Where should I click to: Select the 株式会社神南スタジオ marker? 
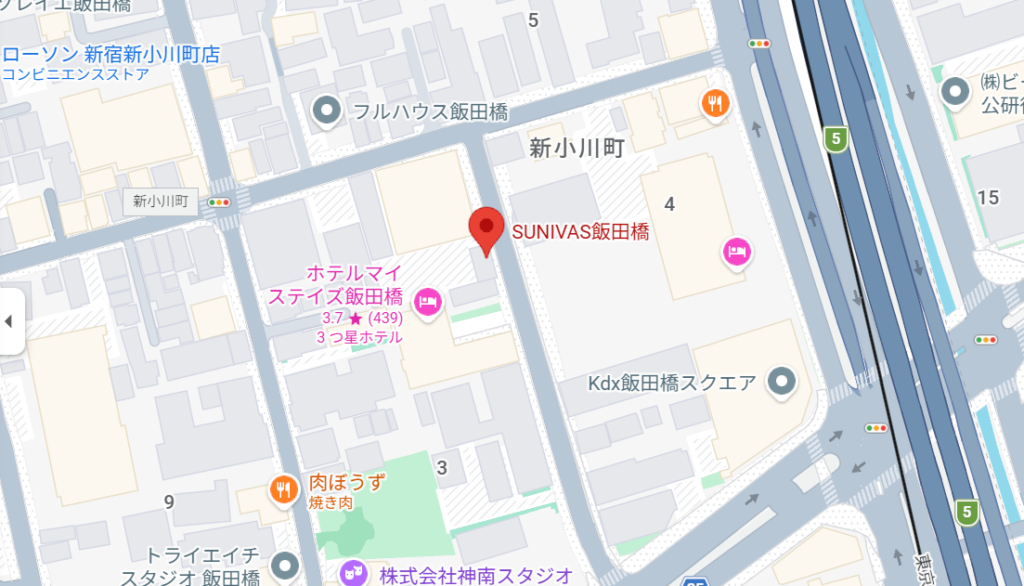click(352, 575)
